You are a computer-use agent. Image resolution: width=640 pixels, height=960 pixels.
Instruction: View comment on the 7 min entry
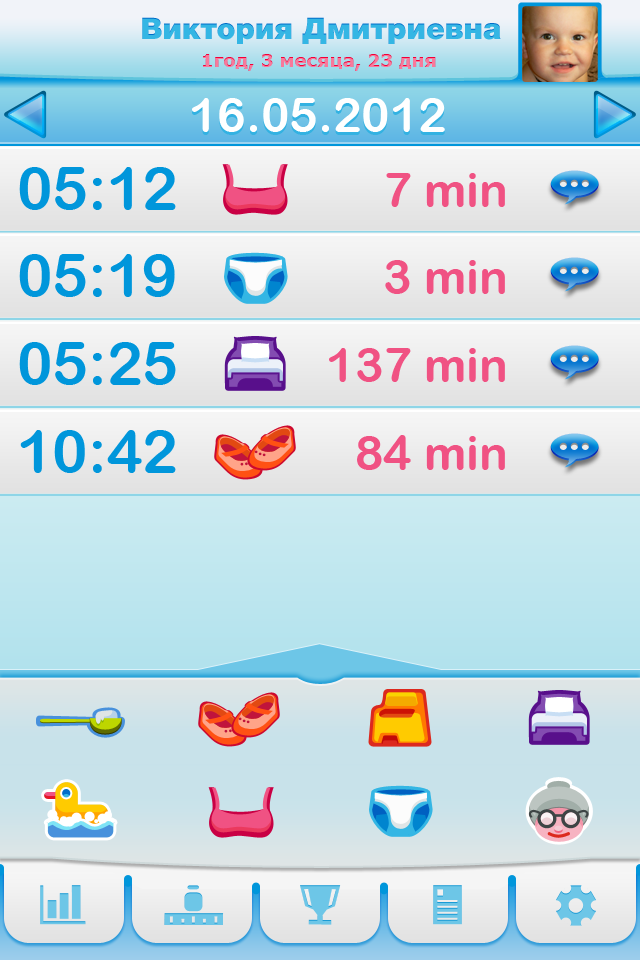coord(574,187)
